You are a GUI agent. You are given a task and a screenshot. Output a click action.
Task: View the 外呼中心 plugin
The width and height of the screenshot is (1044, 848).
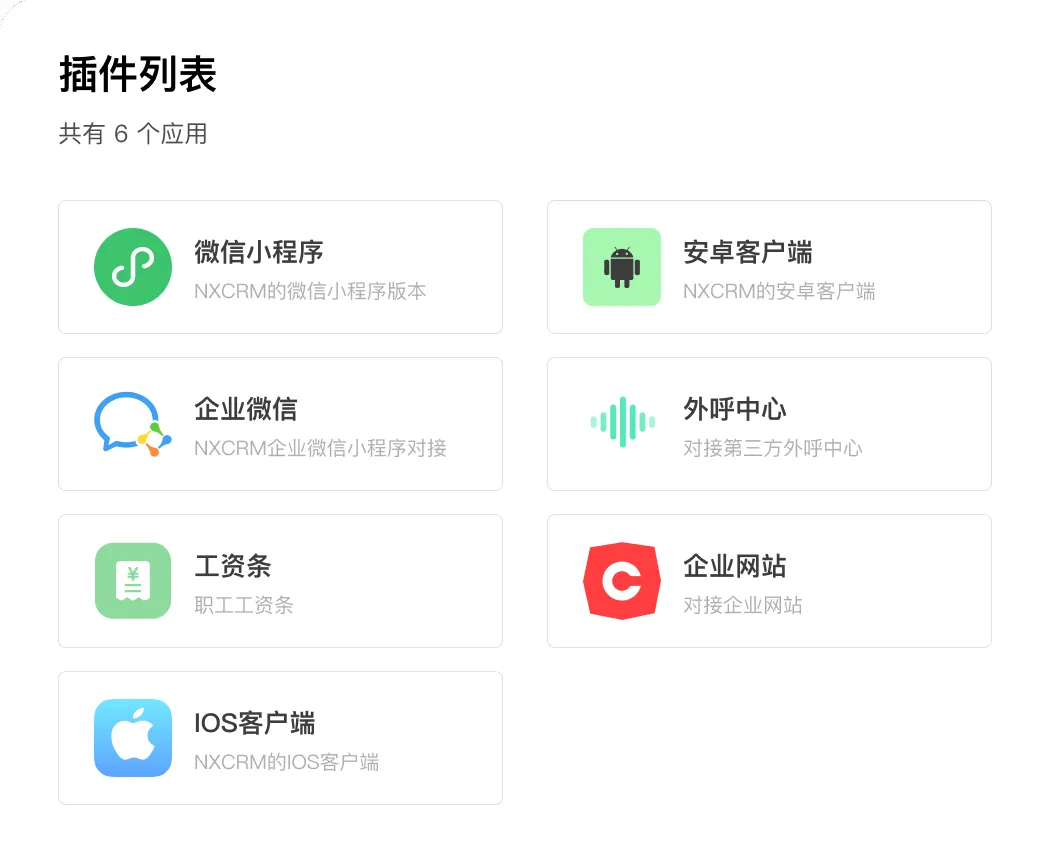768,424
